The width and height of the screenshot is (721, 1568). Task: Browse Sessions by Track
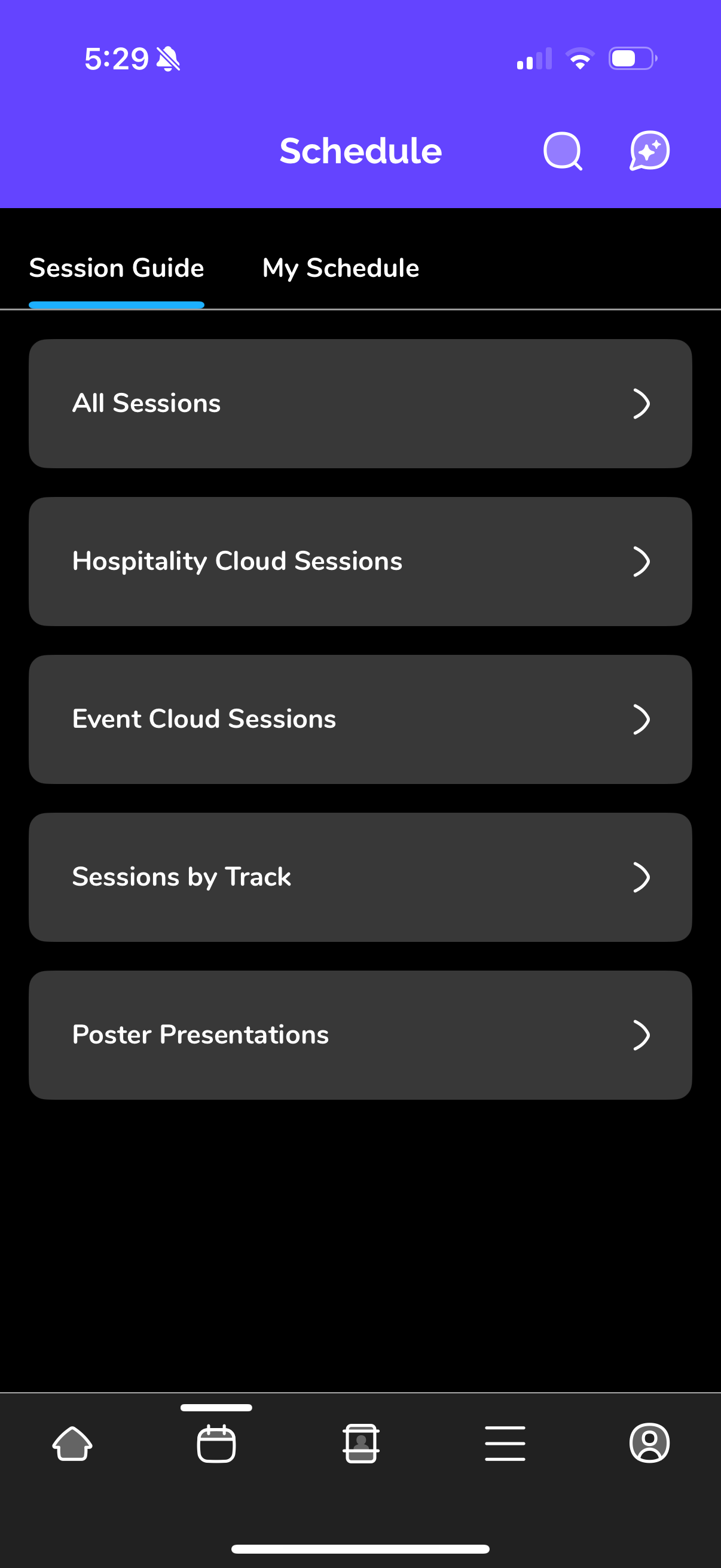(360, 877)
